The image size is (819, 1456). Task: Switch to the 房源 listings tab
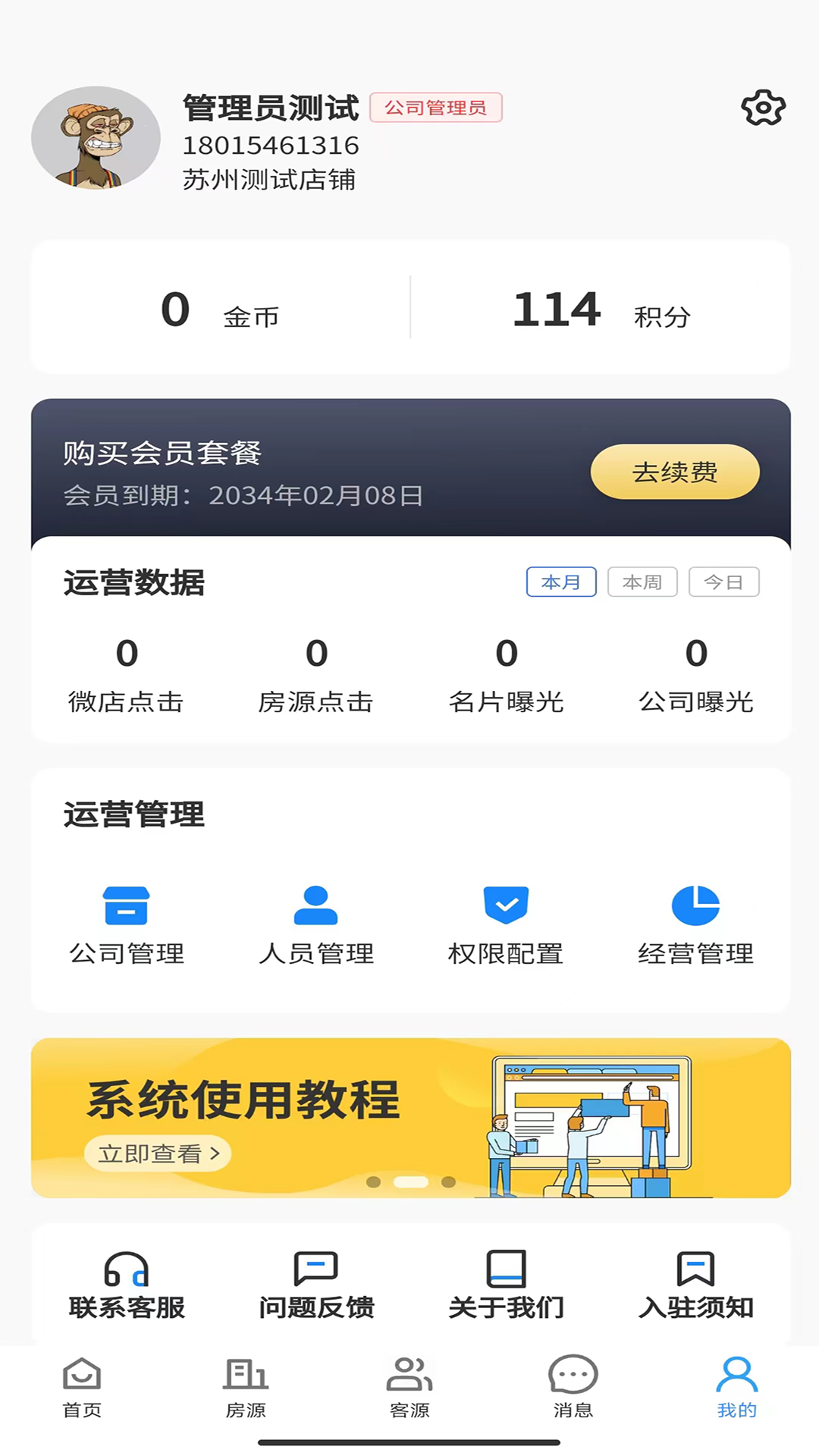(x=246, y=1387)
